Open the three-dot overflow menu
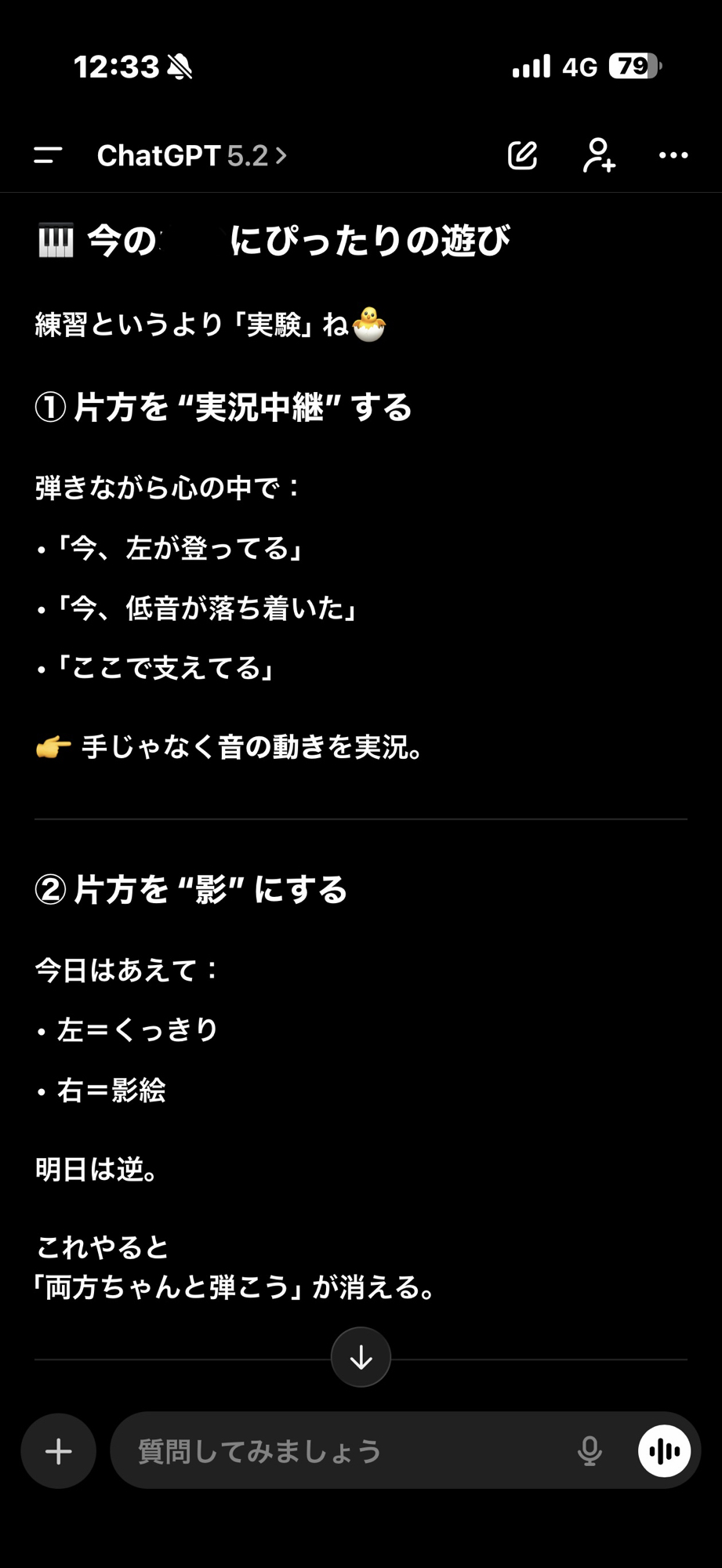The height and width of the screenshot is (1568, 722). [x=673, y=155]
